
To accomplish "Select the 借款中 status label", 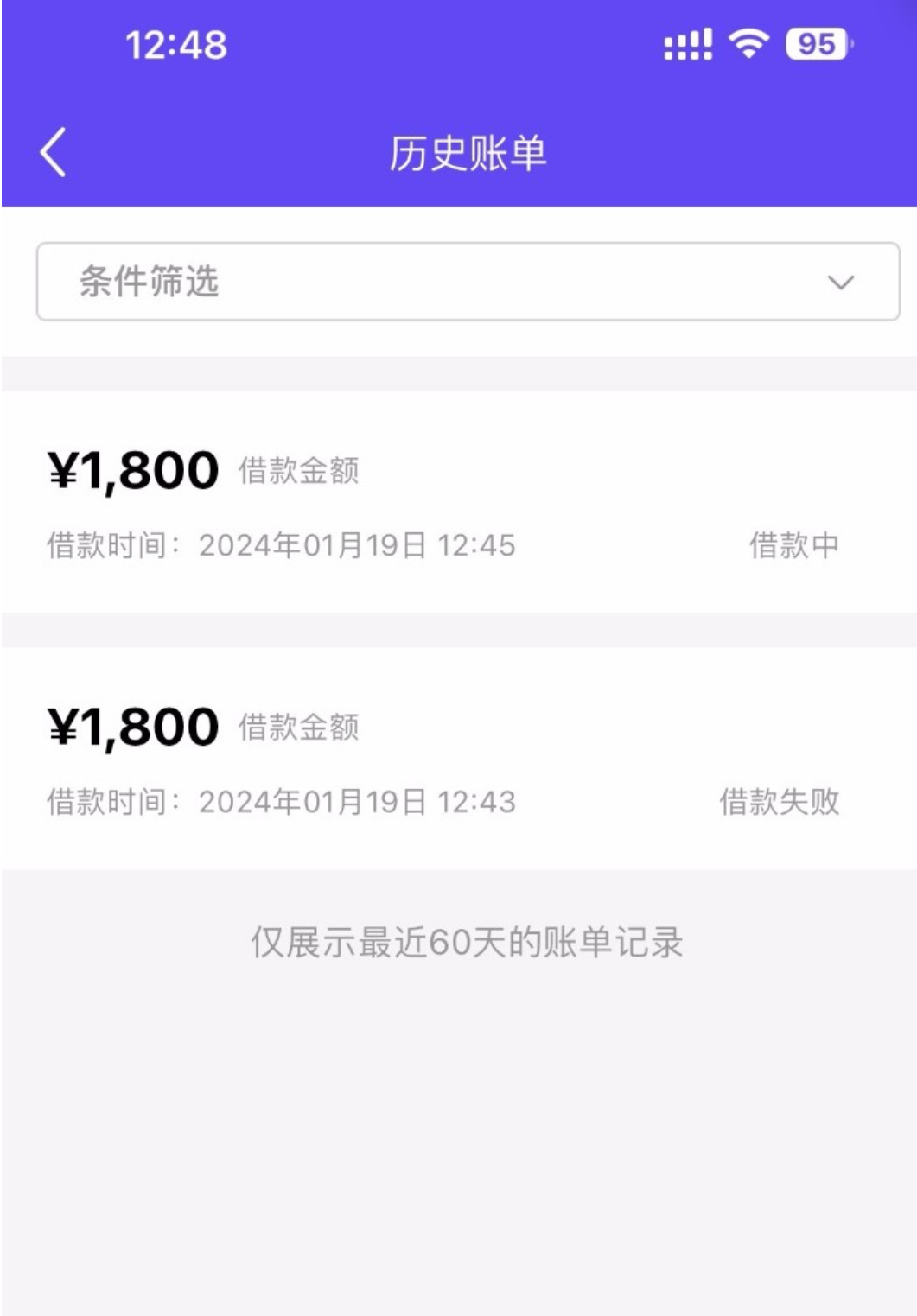I will coord(797,544).
